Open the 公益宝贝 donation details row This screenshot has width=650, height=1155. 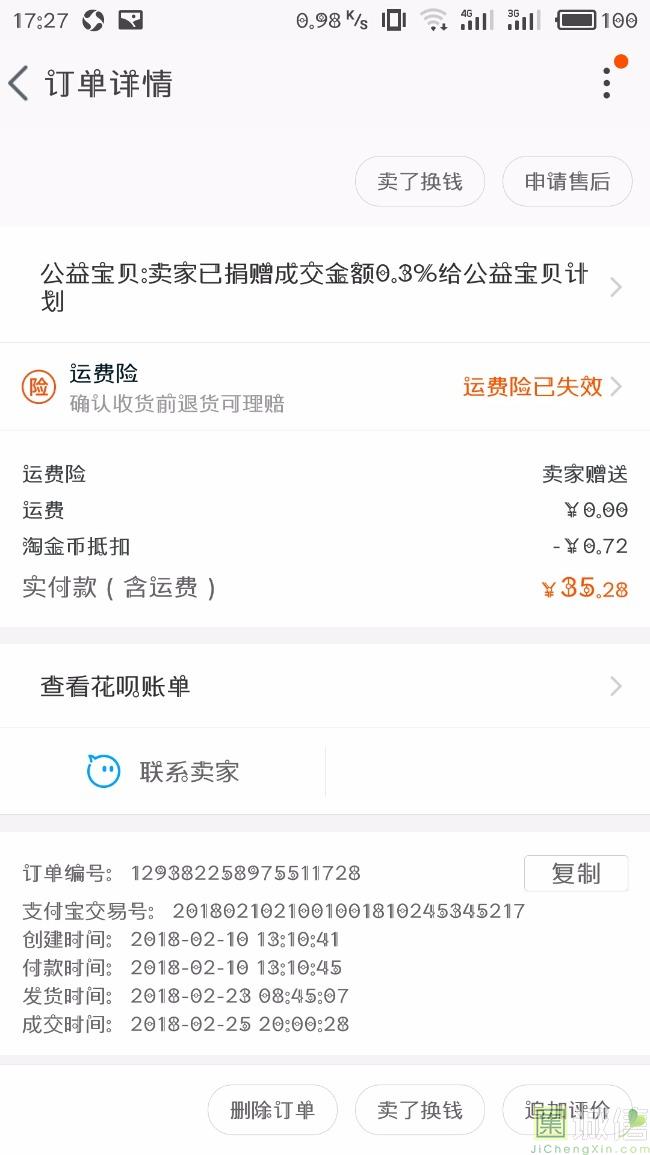pyautogui.click(x=325, y=287)
